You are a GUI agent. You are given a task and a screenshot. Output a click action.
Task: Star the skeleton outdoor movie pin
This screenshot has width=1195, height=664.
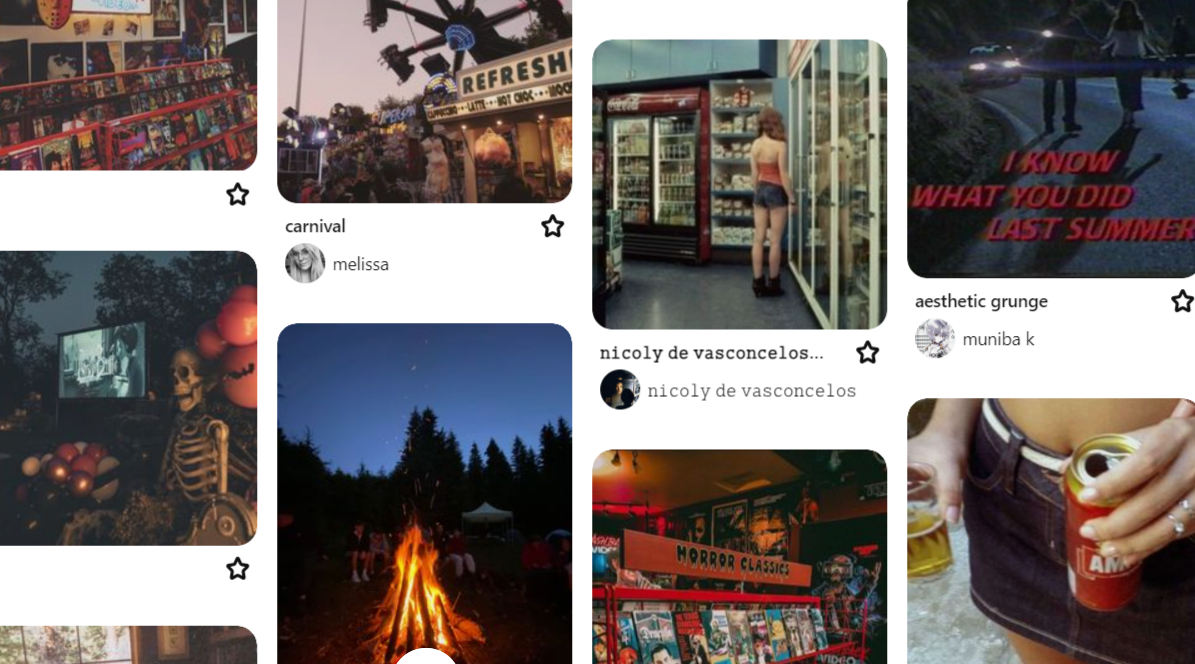point(237,569)
